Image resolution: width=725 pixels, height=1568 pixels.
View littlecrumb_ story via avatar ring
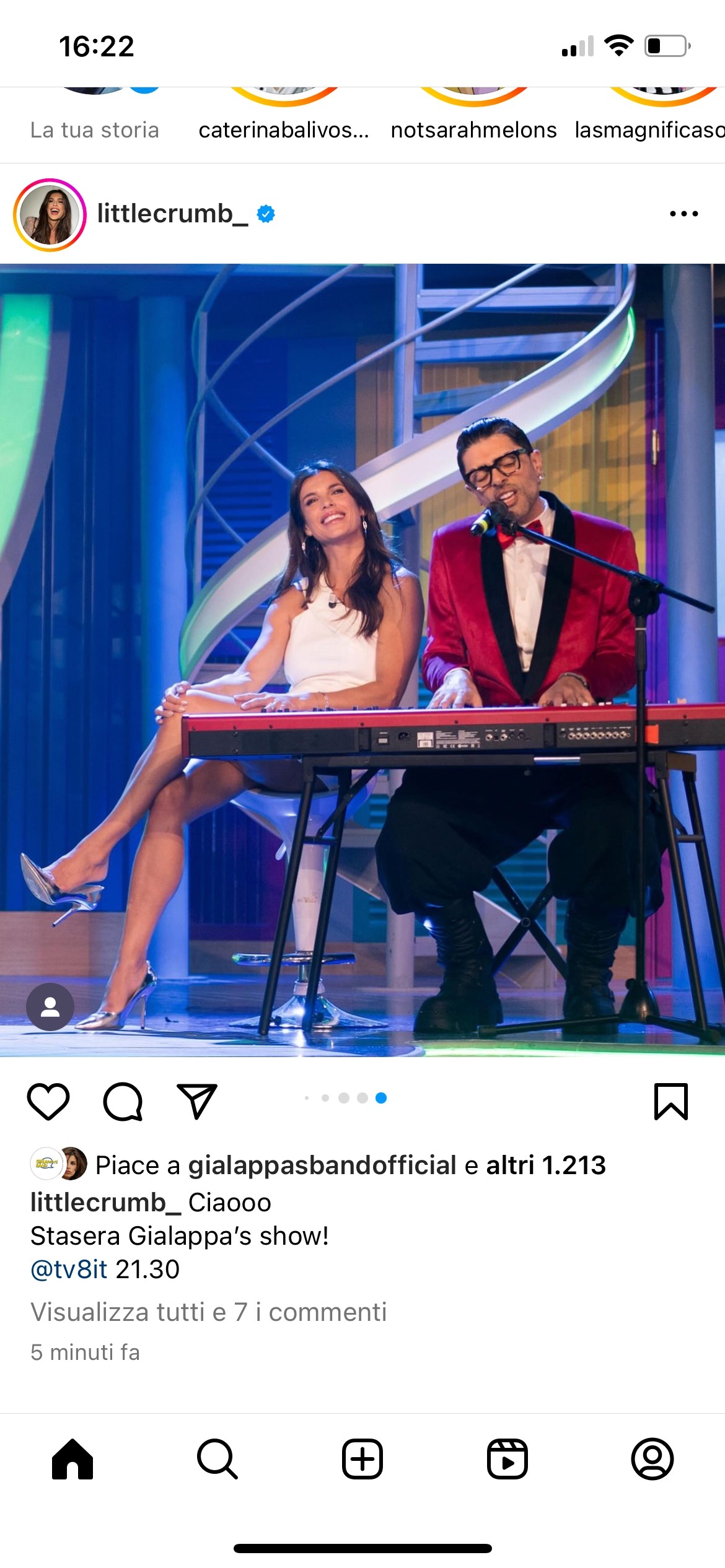(50, 215)
